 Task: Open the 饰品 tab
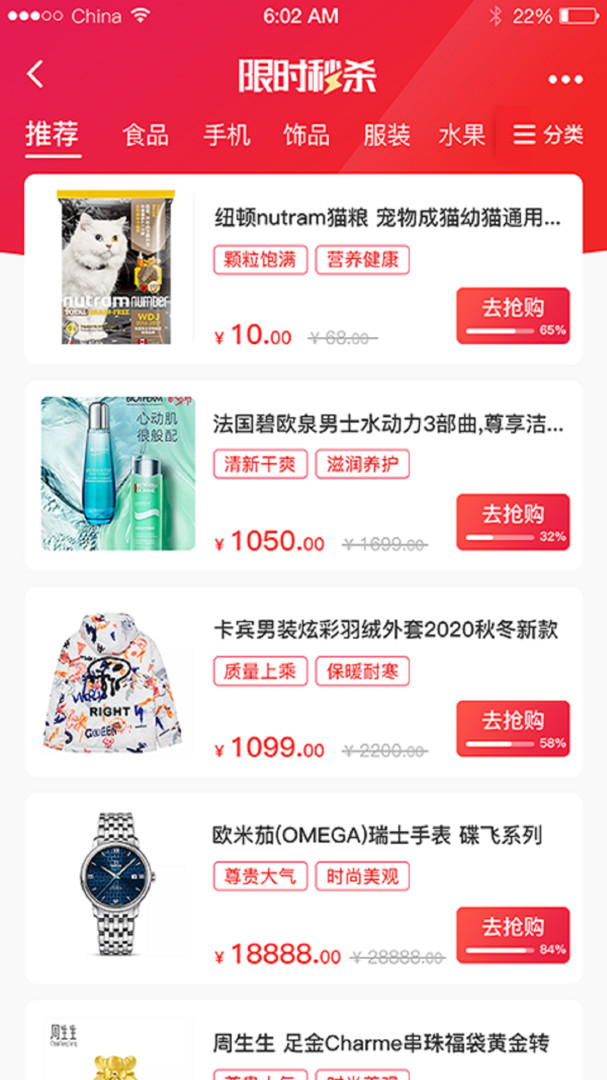(x=306, y=136)
